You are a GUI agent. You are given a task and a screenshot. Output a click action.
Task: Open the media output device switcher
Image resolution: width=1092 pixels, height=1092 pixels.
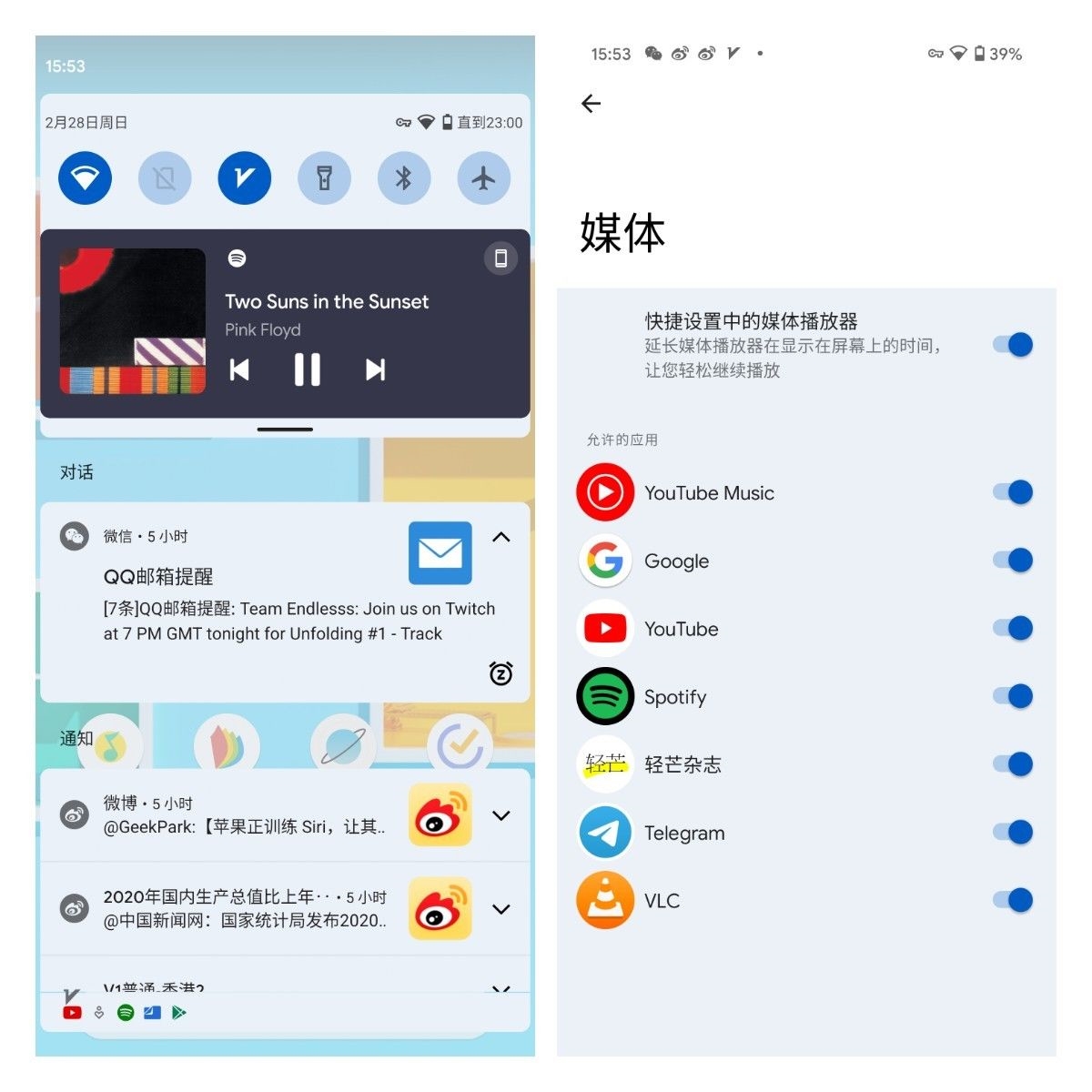(x=500, y=258)
